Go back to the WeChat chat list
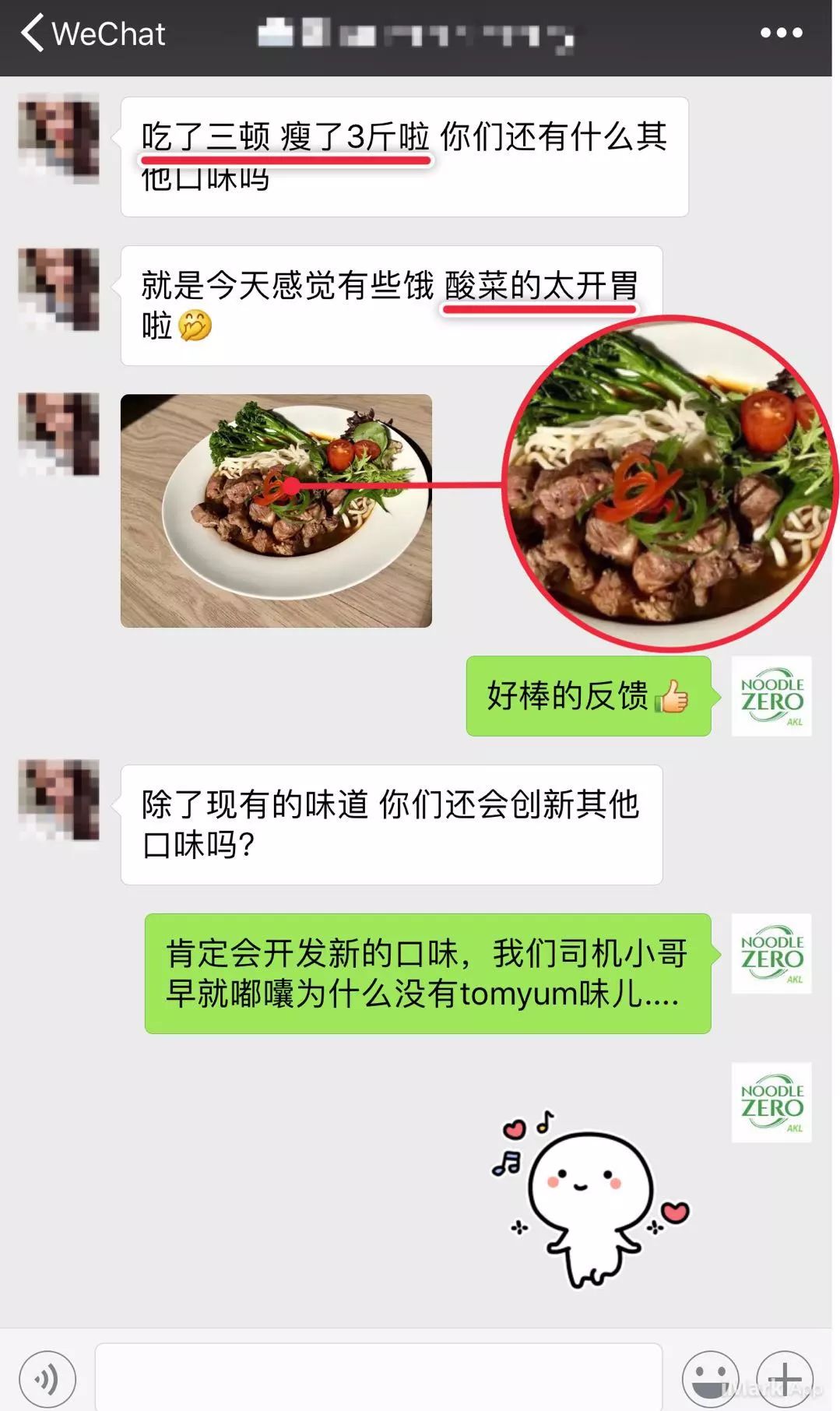Viewport: 840px width, 1411px height. coord(92,34)
